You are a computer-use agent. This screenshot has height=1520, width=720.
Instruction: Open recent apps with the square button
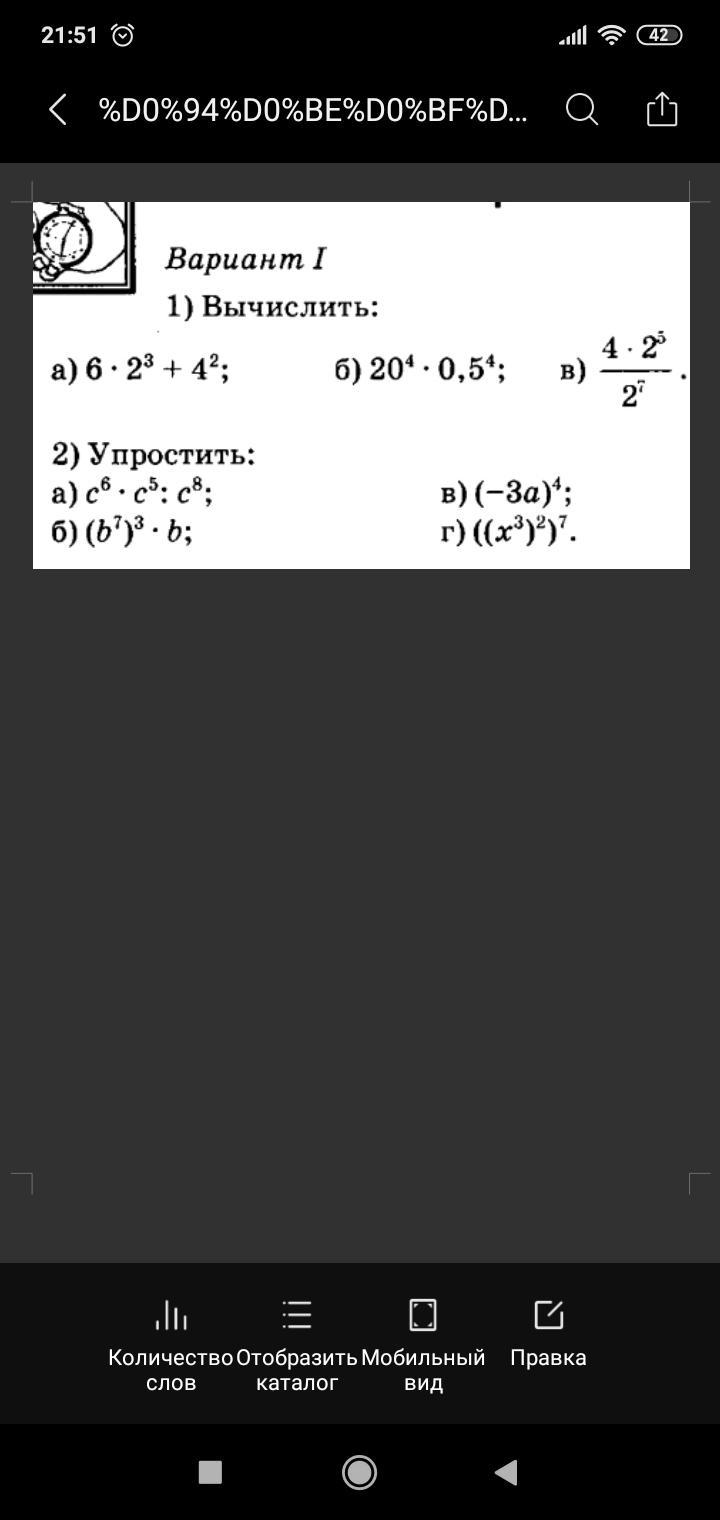pyautogui.click(x=210, y=1472)
